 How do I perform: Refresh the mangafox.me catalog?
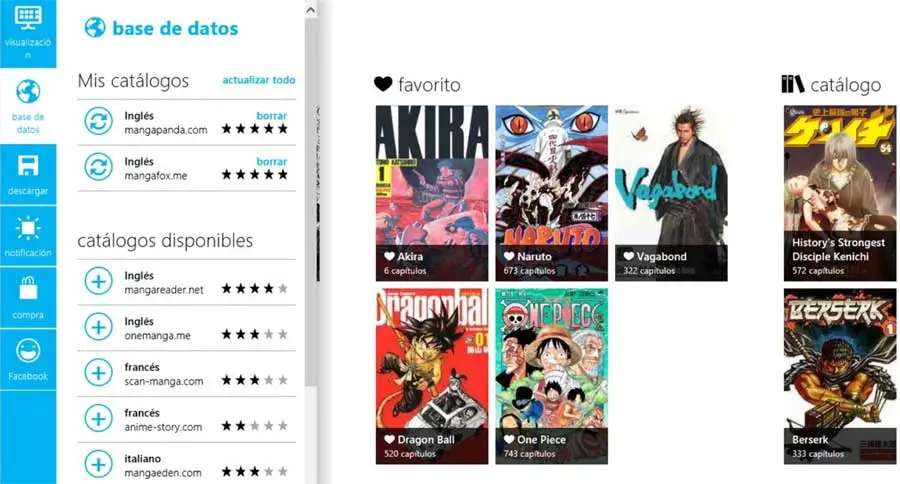tap(99, 167)
